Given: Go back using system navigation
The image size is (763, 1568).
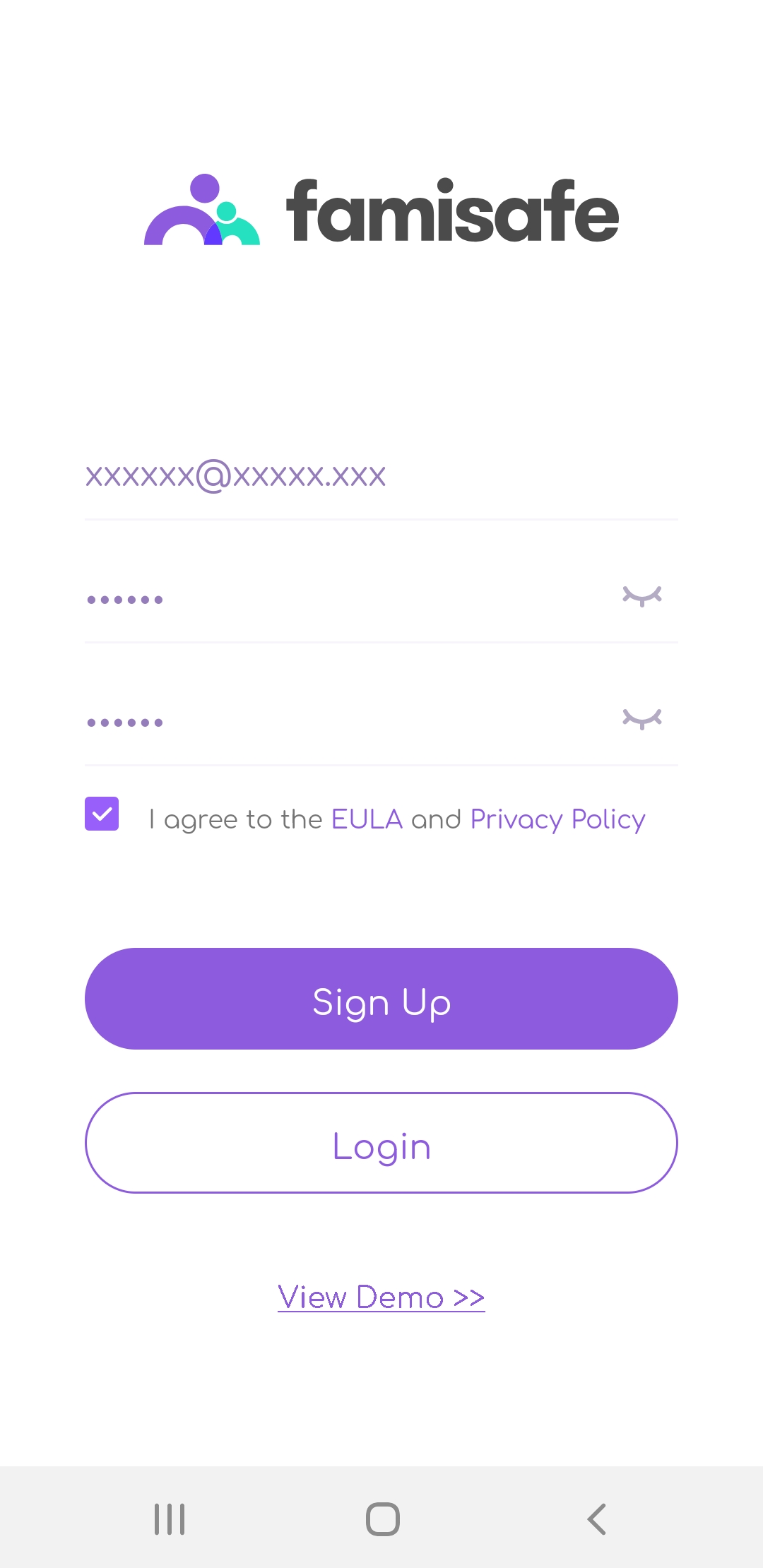Looking at the screenshot, I should [596, 1519].
